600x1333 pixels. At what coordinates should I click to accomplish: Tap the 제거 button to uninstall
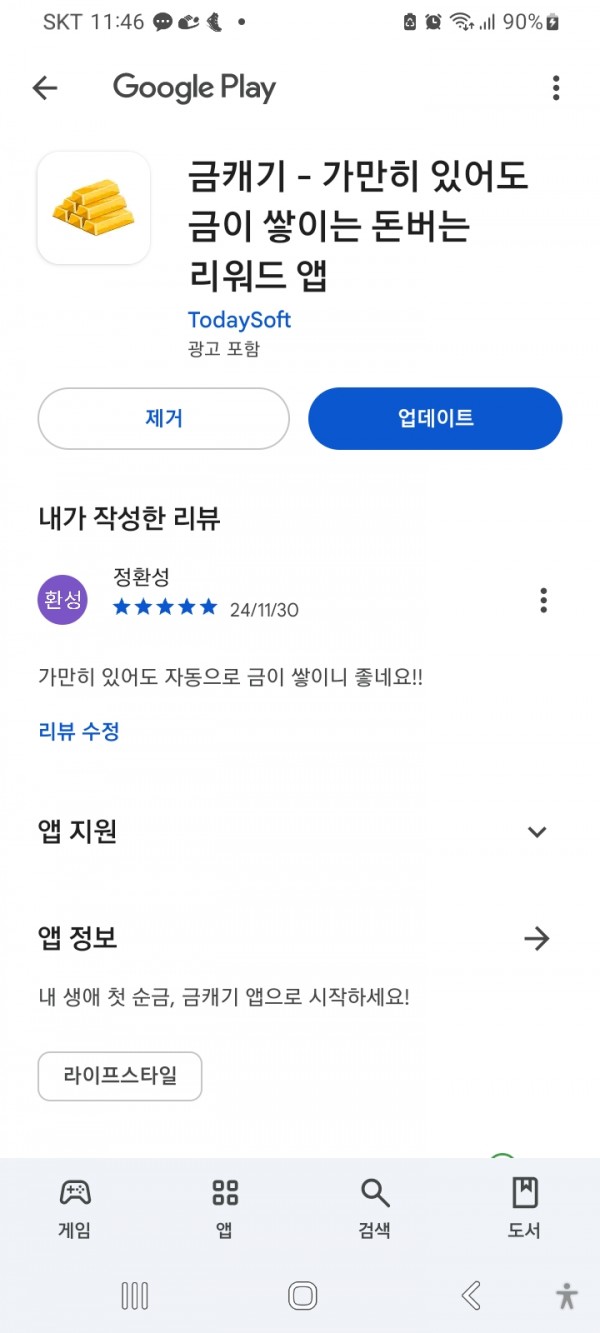pos(163,418)
